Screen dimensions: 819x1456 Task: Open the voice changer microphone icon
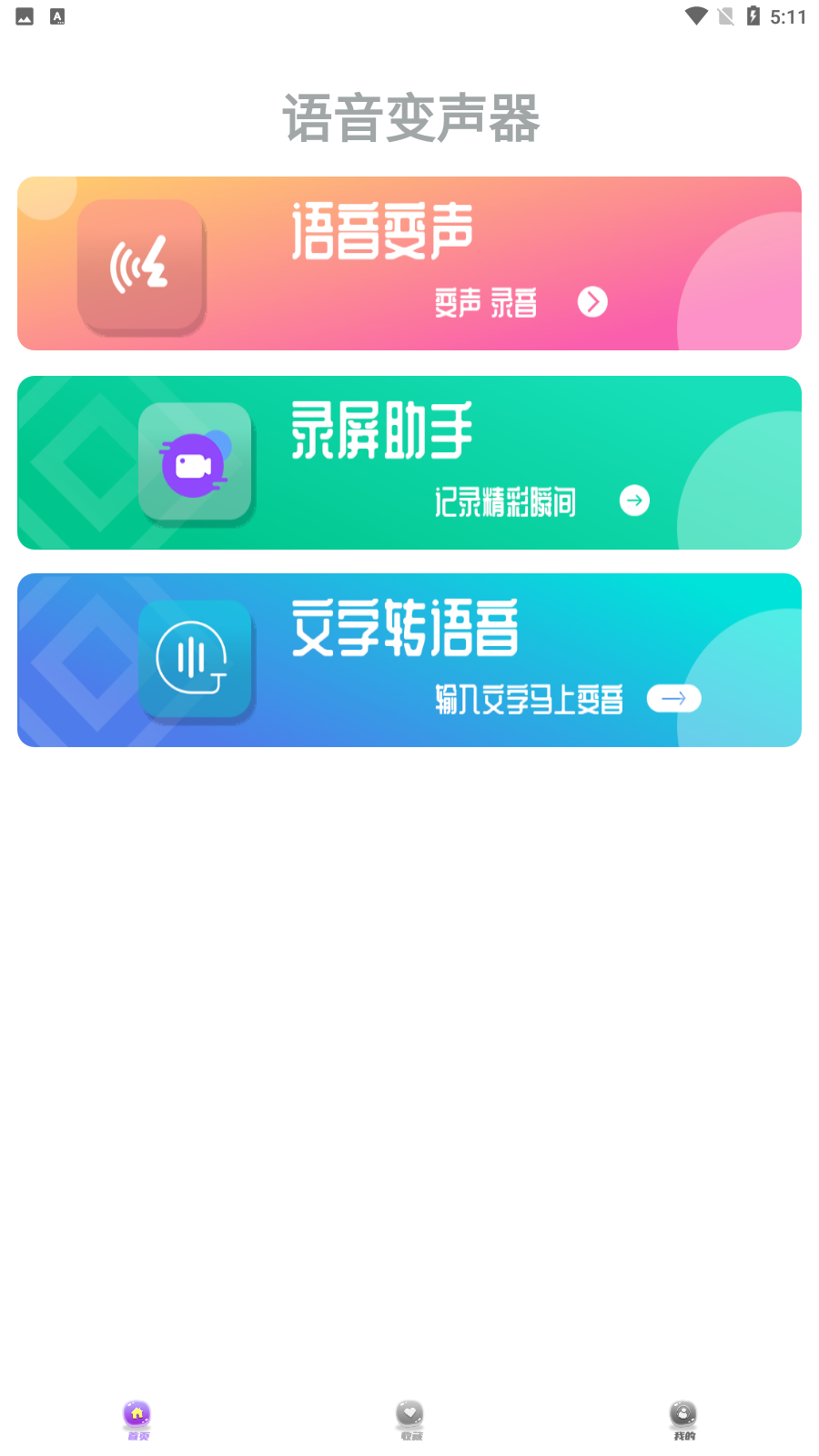pos(141,266)
